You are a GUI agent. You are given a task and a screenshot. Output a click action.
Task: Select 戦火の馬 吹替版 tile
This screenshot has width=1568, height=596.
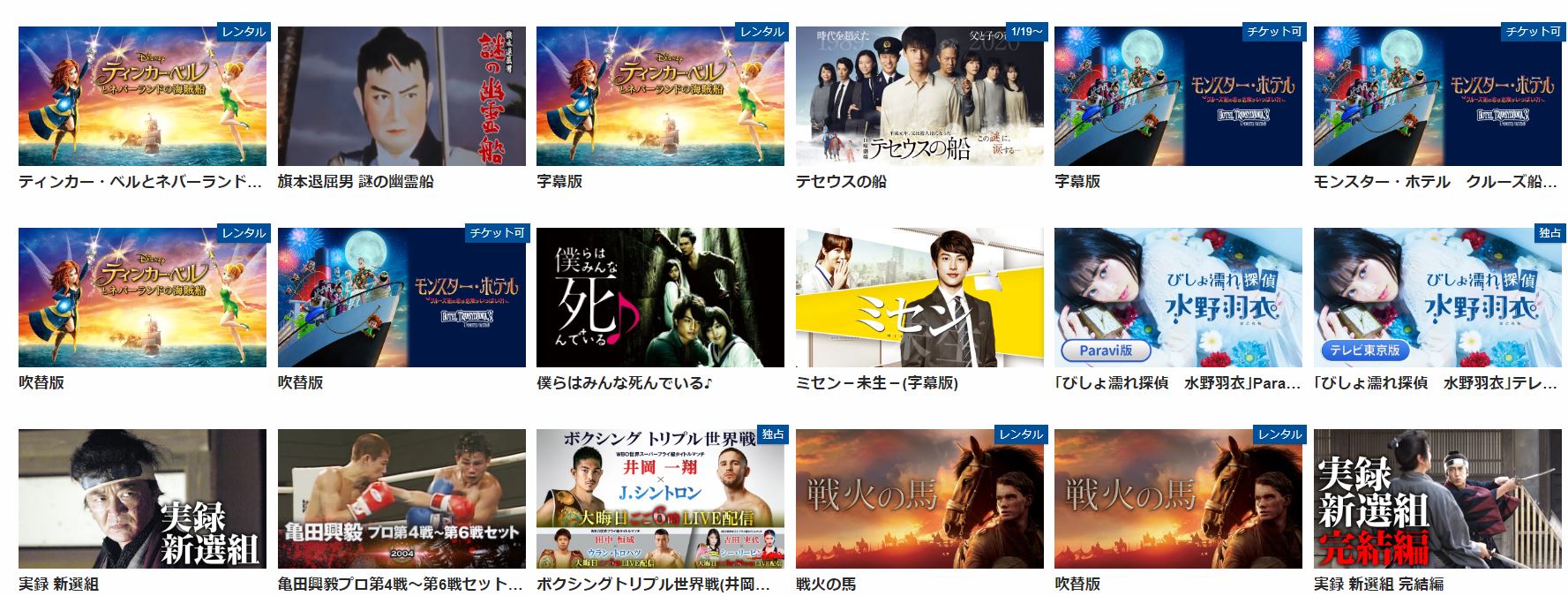tap(1178, 499)
